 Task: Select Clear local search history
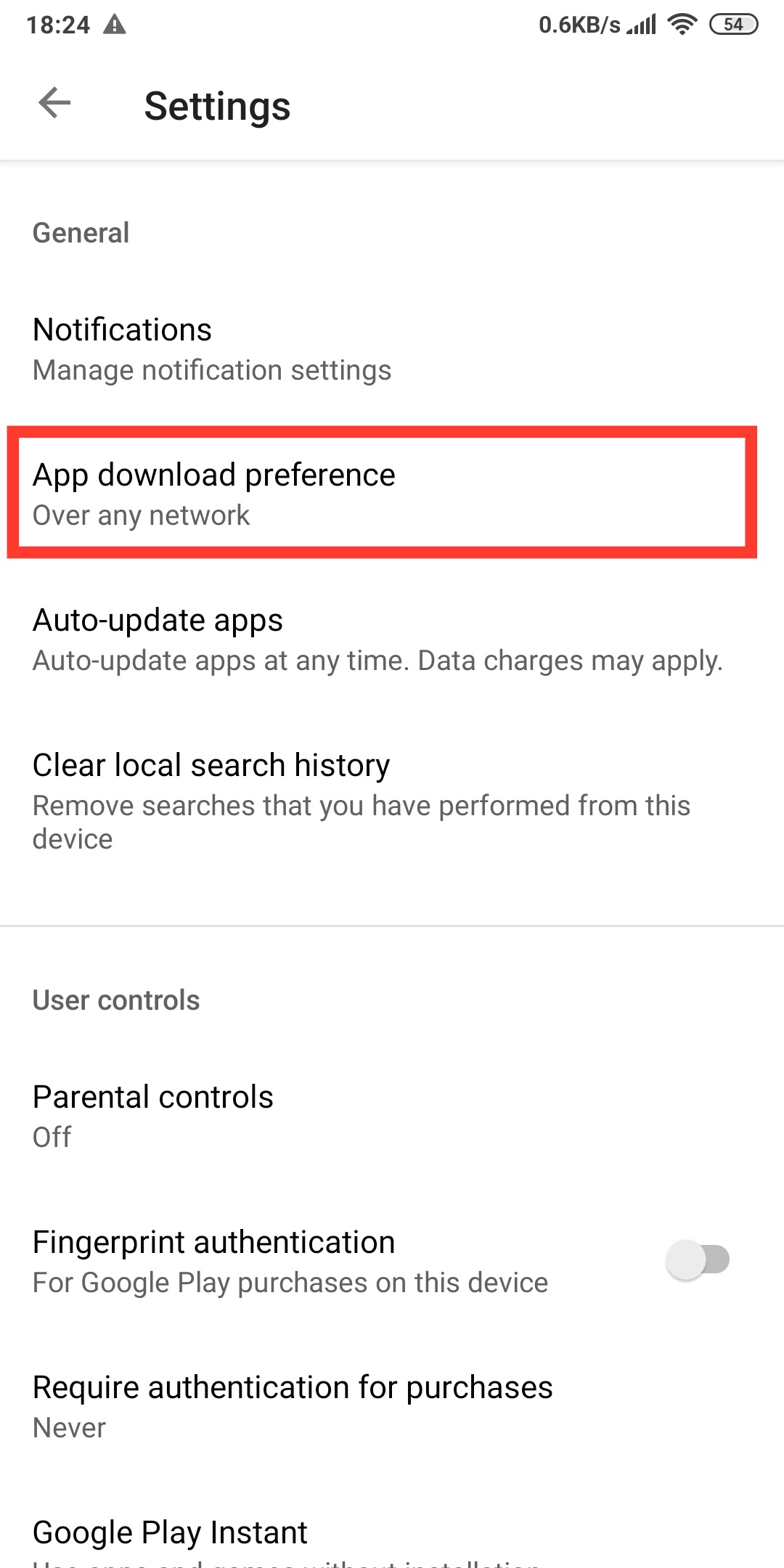point(392,801)
